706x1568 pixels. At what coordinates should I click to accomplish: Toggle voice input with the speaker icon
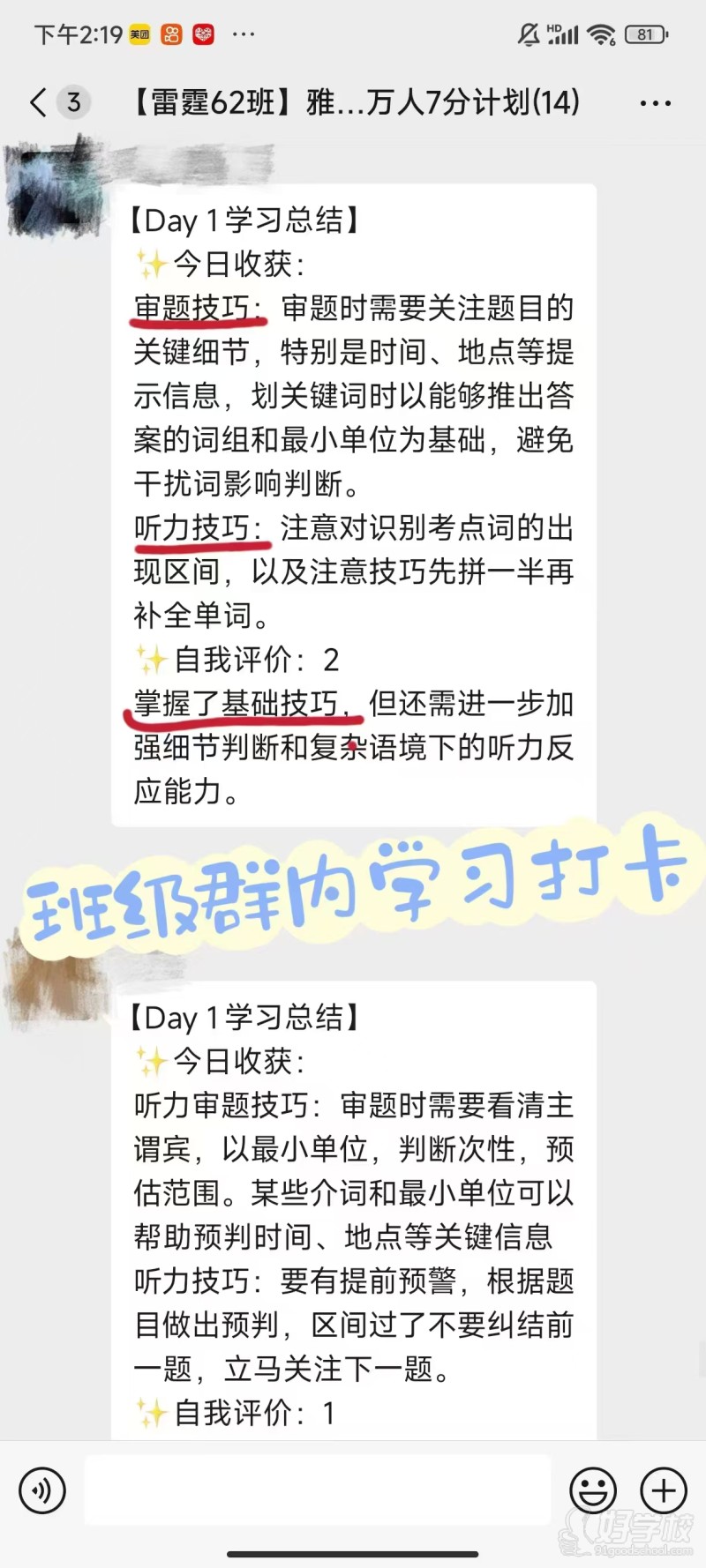point(41,1490)
